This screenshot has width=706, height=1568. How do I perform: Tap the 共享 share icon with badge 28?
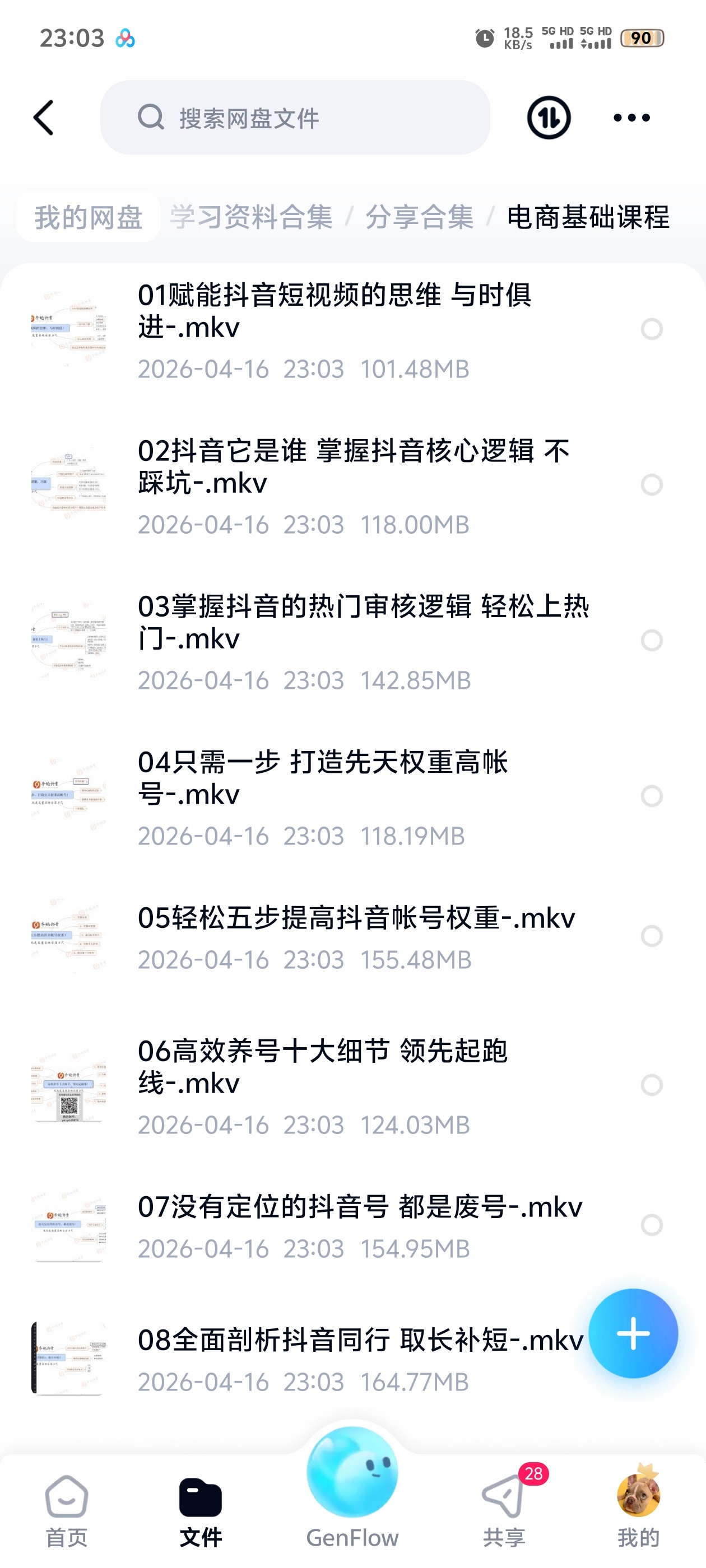[x=504, y=1497]
